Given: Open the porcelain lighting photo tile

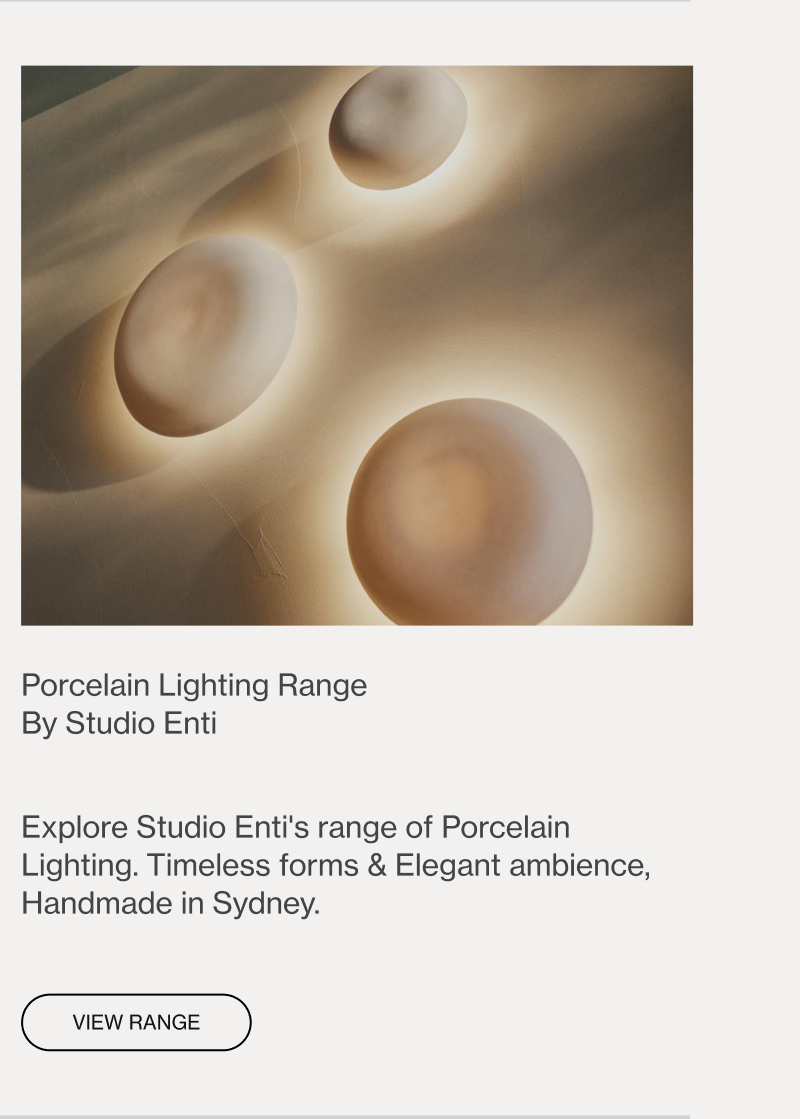Looking at the screenshot, I should 357,345.
